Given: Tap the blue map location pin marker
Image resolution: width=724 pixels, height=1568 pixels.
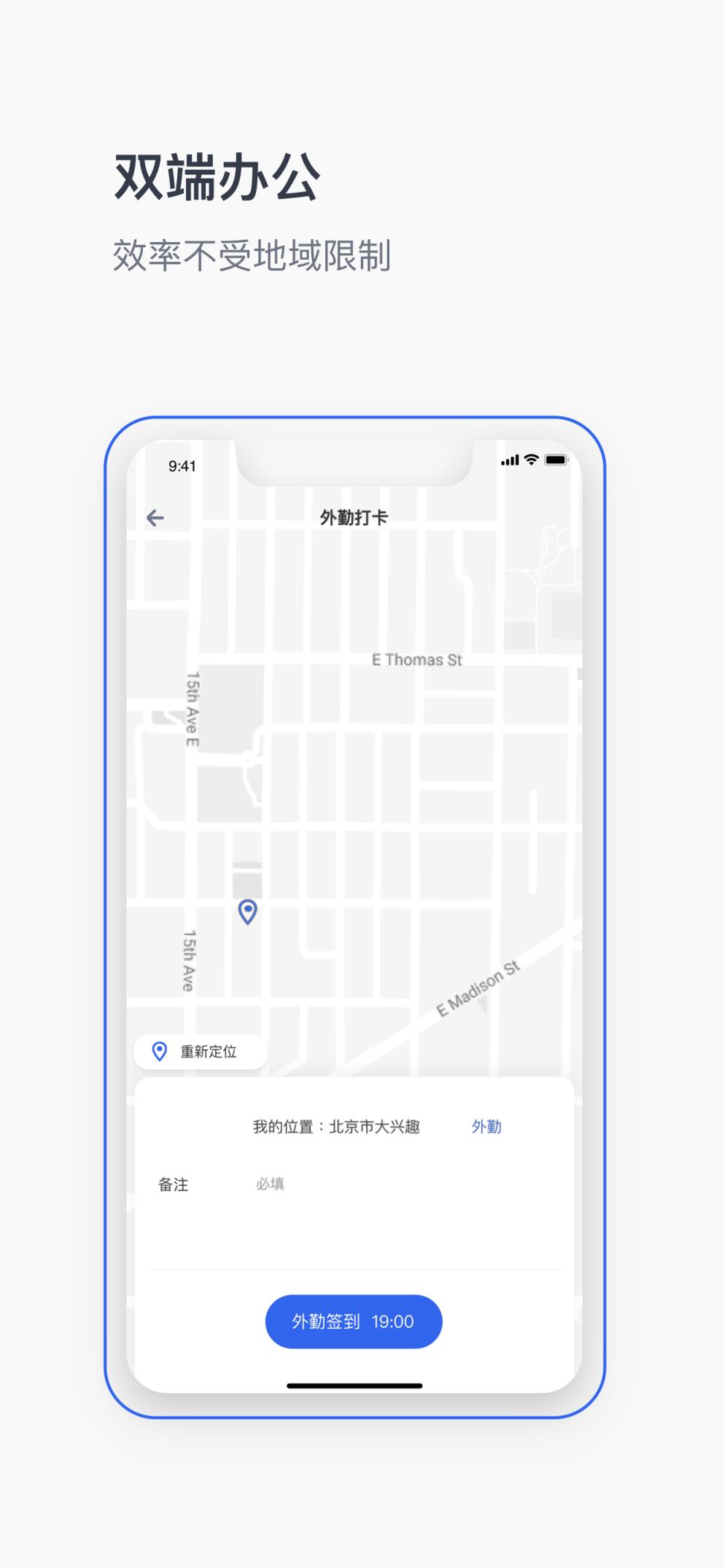Looking at the screenshot, I should pyautogui.click(x=247, y=912).
